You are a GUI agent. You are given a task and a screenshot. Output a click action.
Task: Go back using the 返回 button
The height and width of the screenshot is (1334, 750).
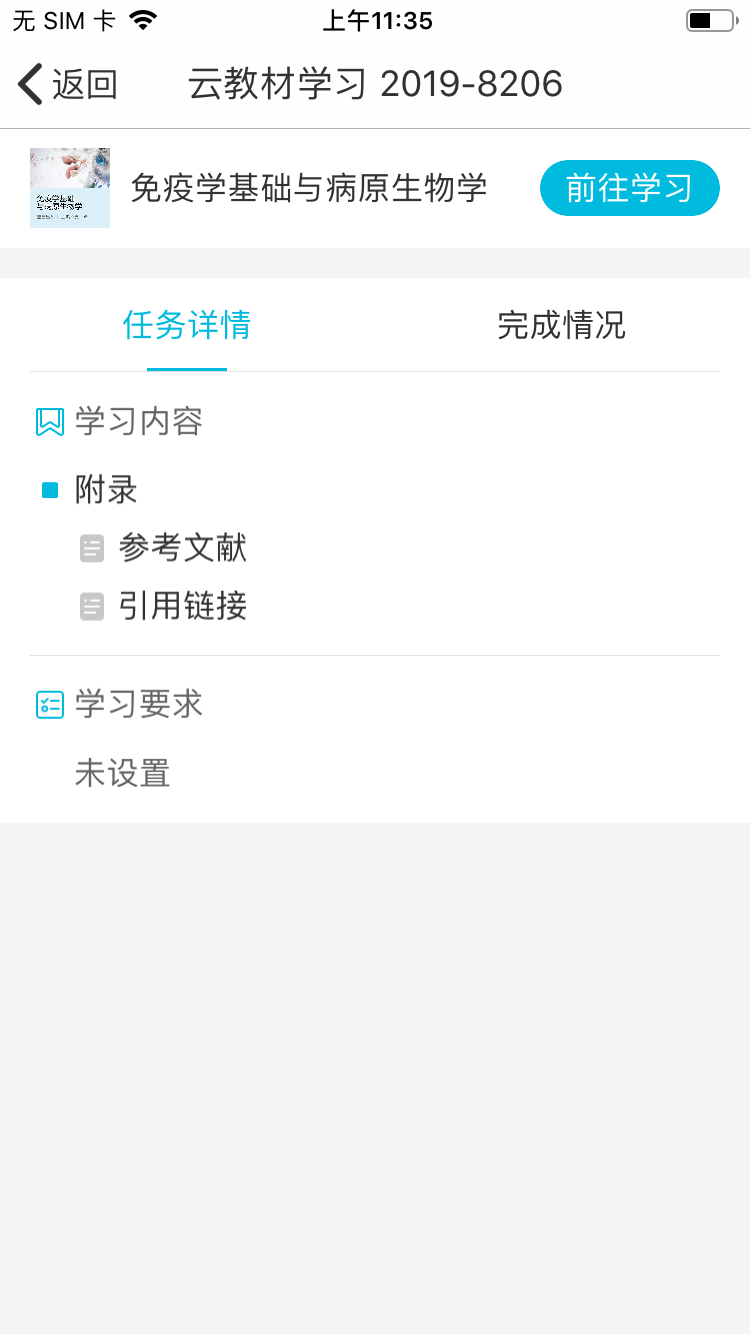(x=68, y=85)
